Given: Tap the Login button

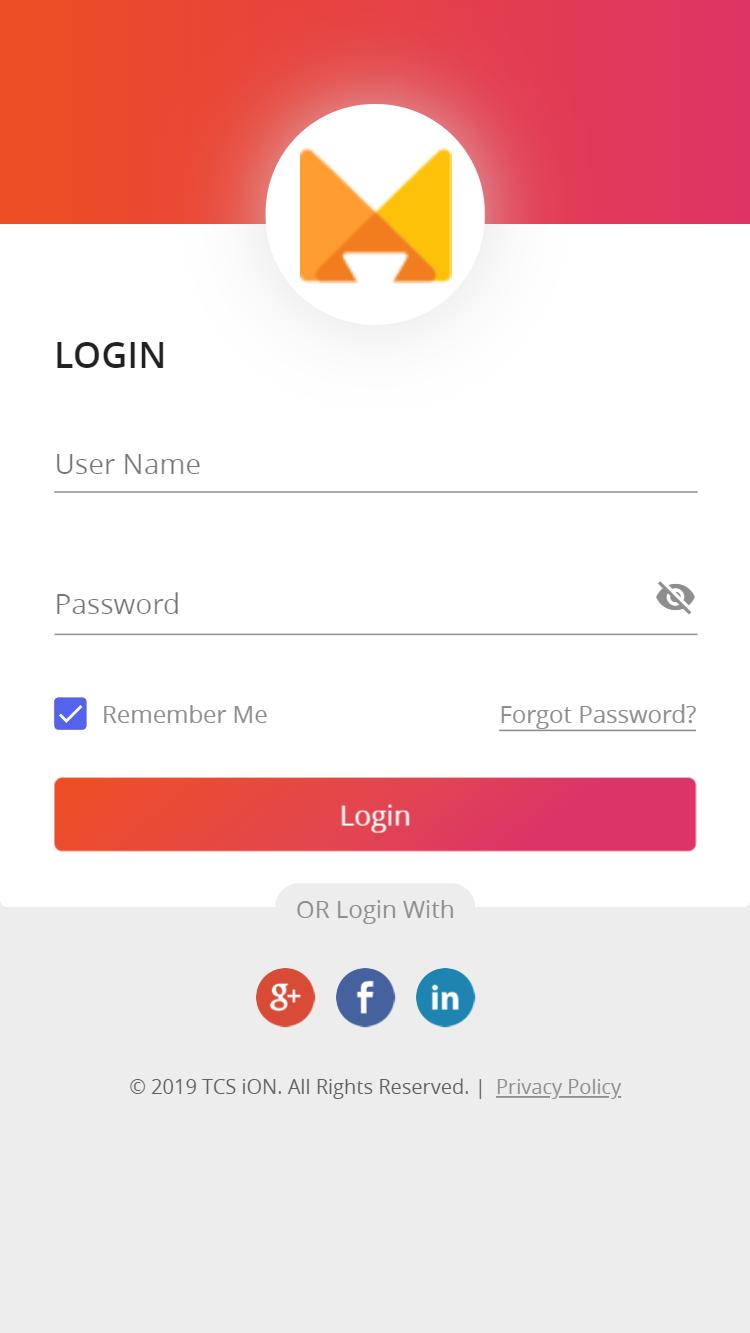Looking at the screenshot, I should click(x=375, y=815).
